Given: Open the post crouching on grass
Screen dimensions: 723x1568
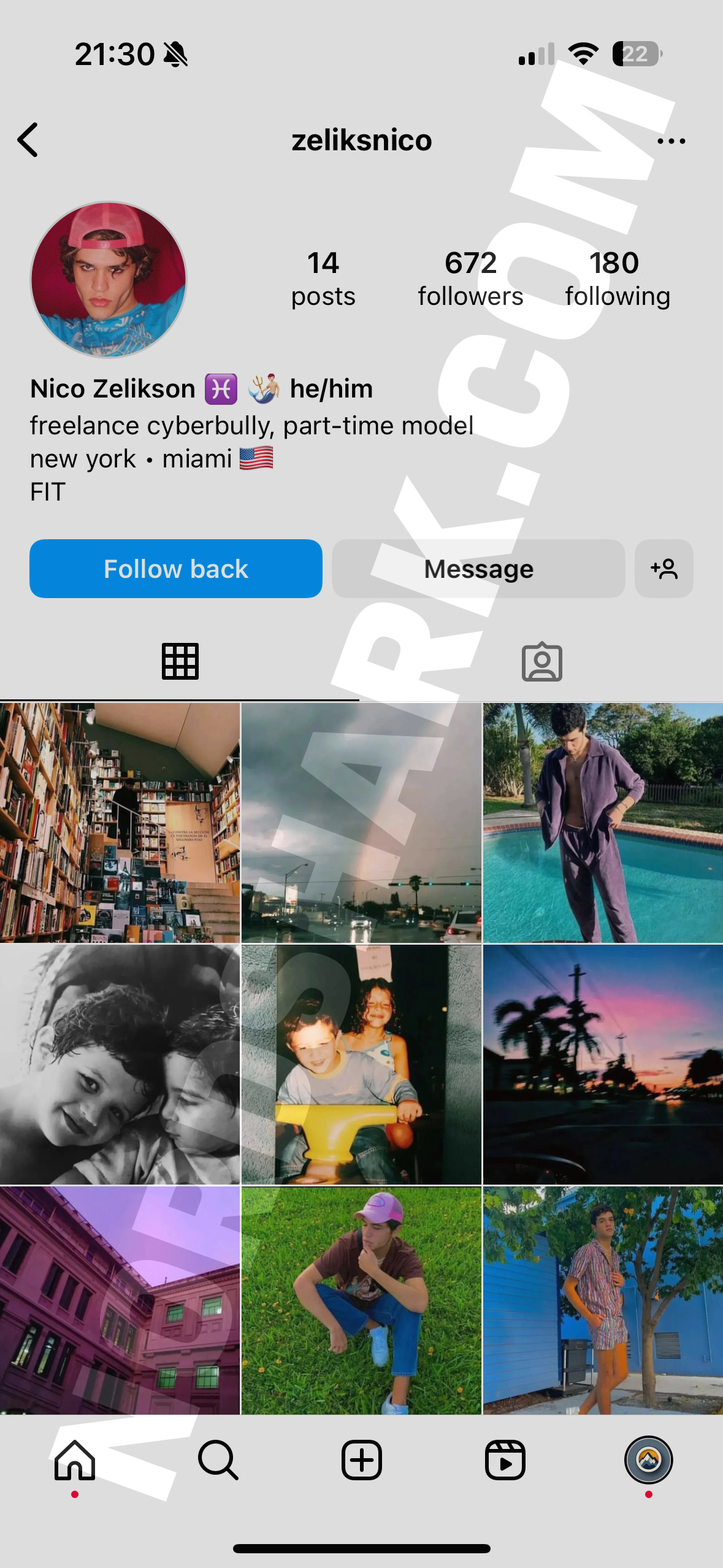Looking at the screenshot, I should tap(361, 1300).
